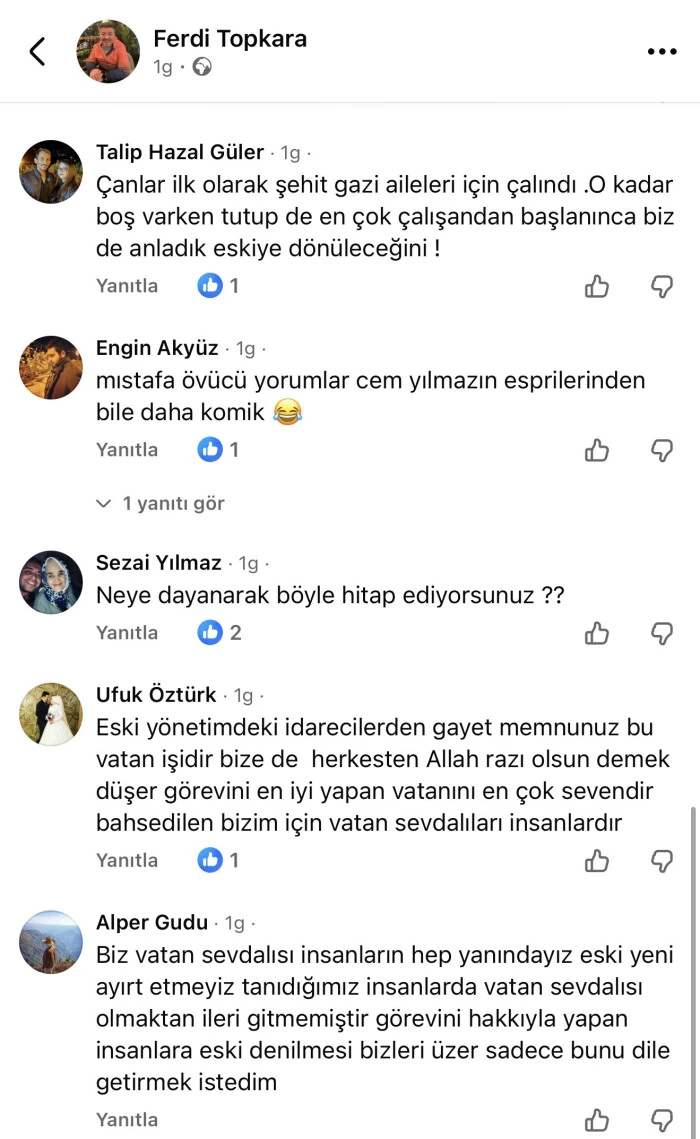The width and height of the screenshot is (700, 1139).
Task: Open Alper Gudu's profile name
Action: point(152,923)
